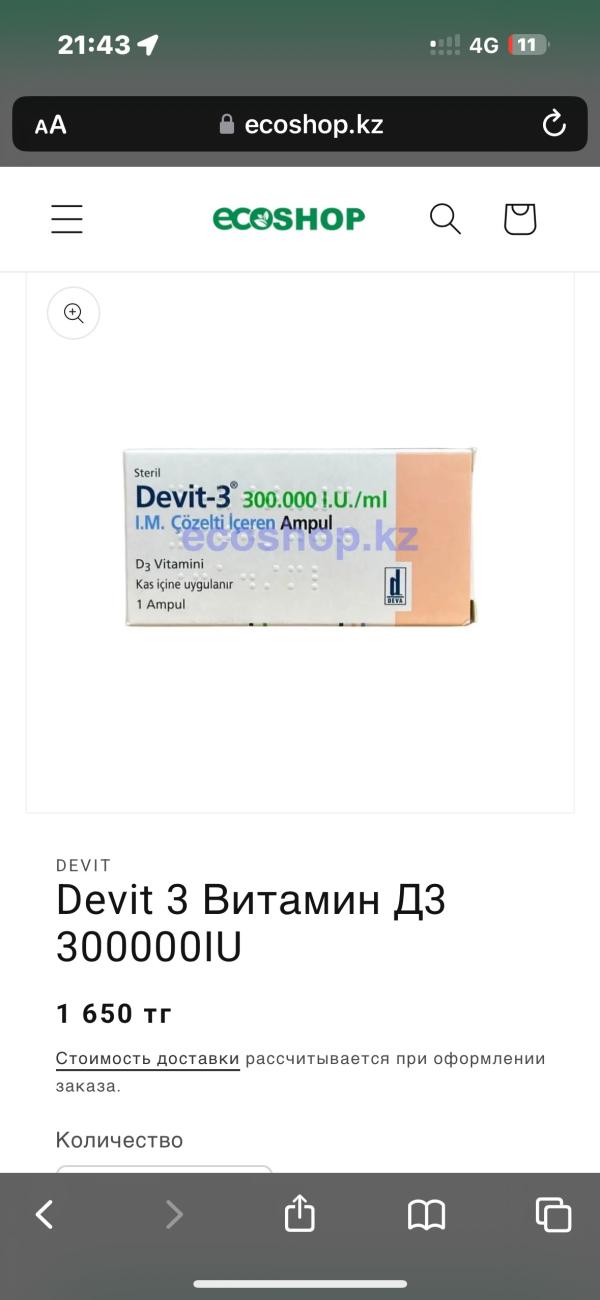600x1300 pixels.
Task: Tap the ecoshop.kz address bar
Action: (300, 124)
